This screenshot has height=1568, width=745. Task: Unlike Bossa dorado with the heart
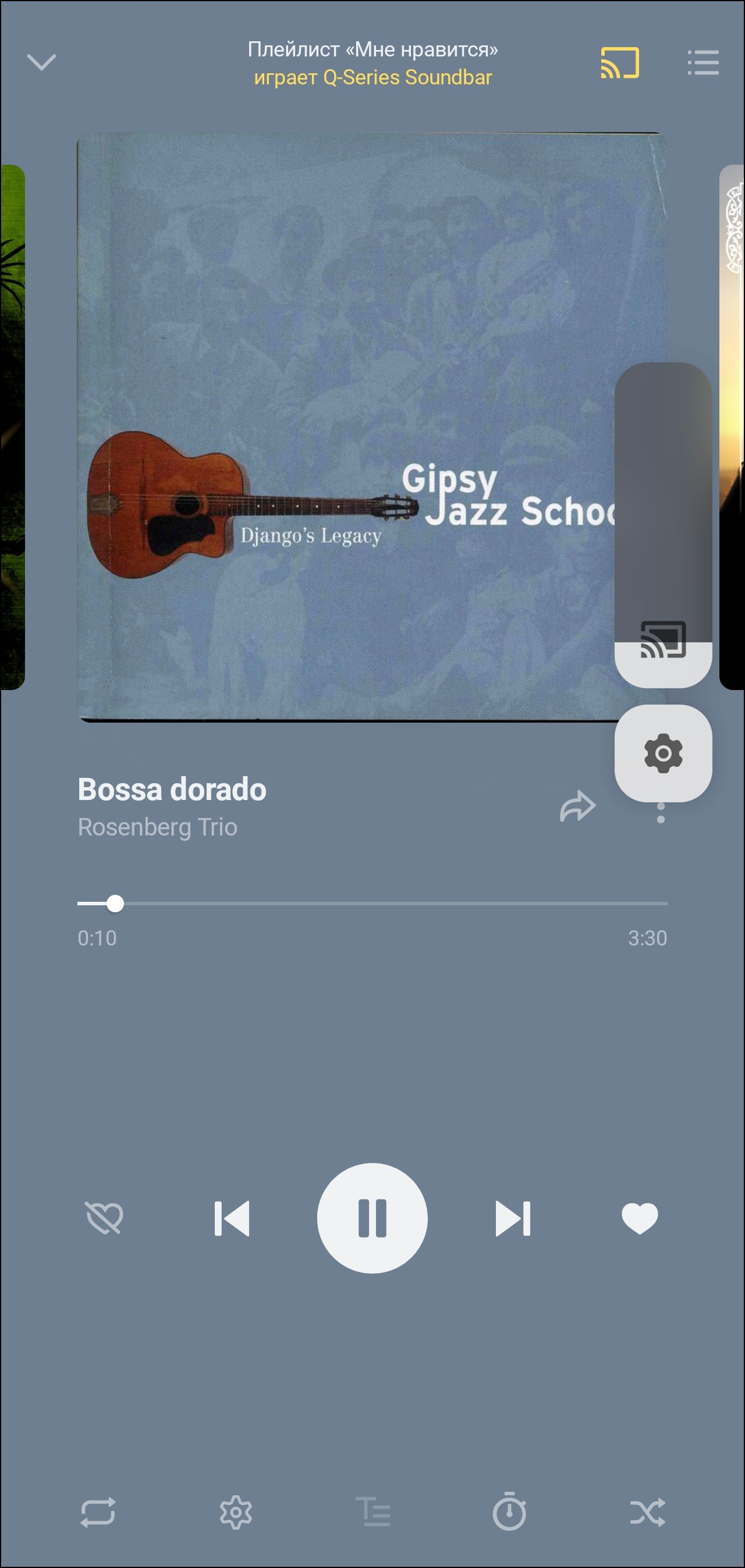[639, 1218]
